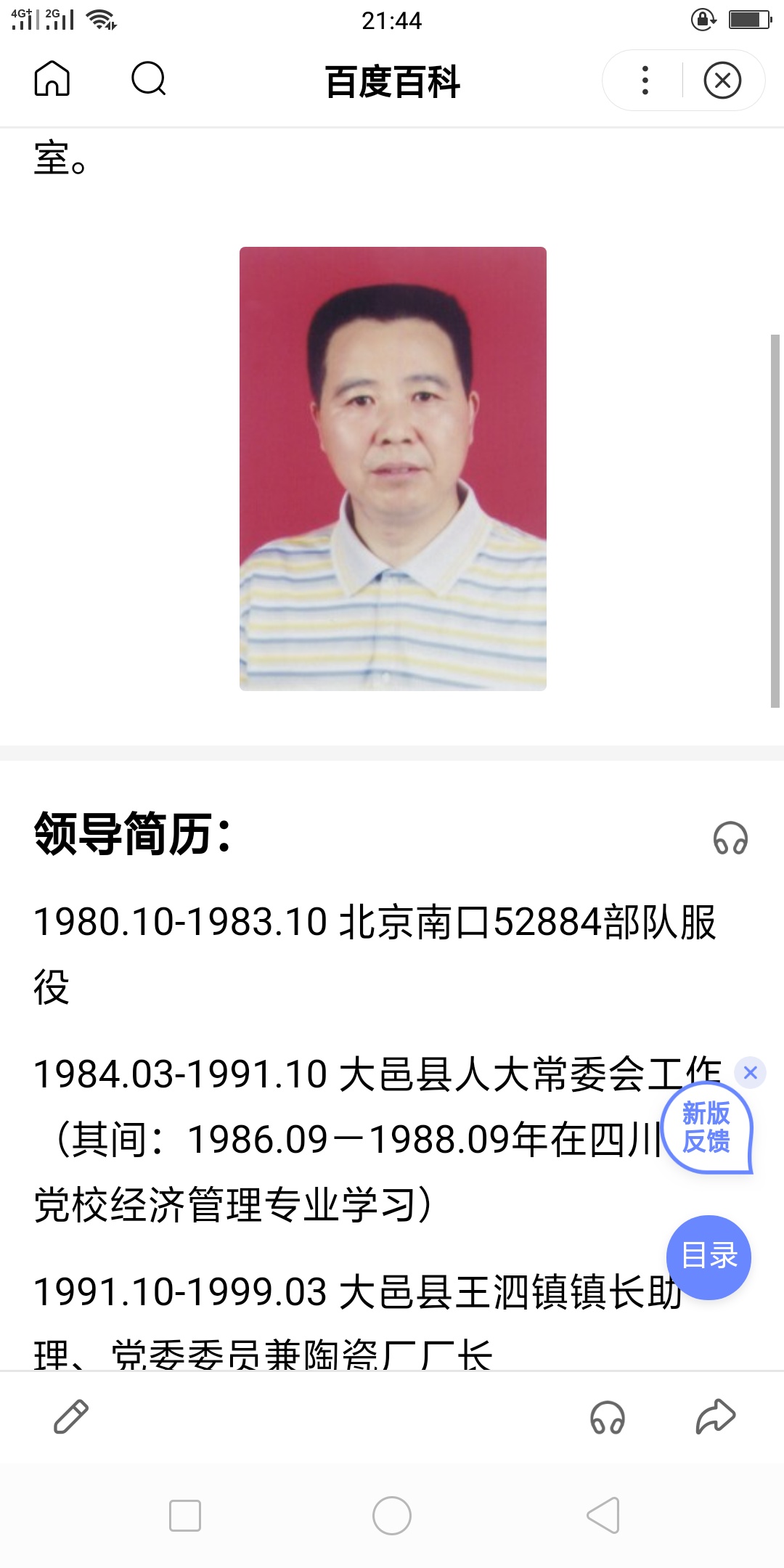Dismiss the 新版反馈 floating bubble
This screenshot has height=1568, width=784.
coord(751,1072)
